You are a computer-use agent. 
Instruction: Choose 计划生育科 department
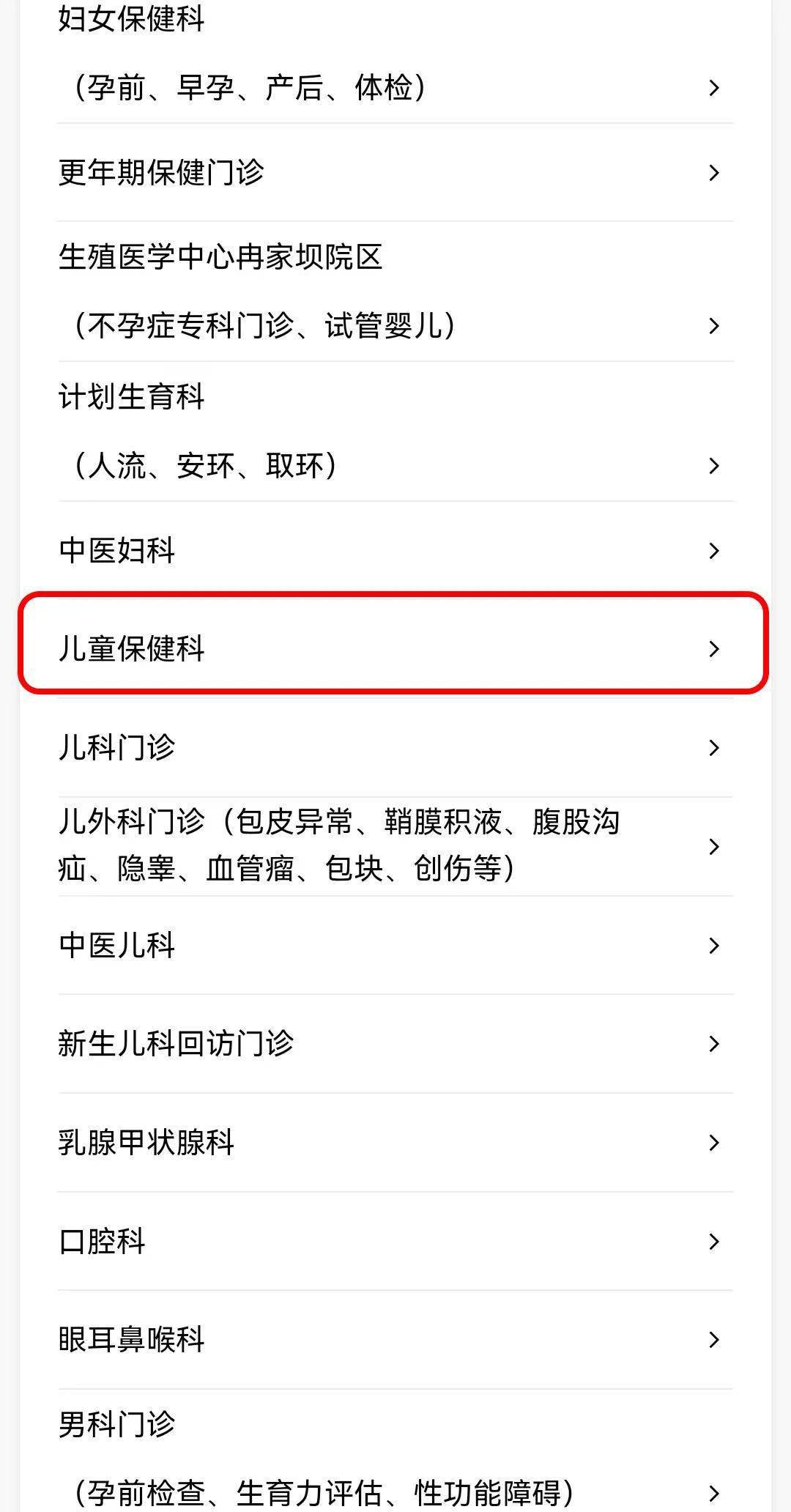[x=395, y=431]
